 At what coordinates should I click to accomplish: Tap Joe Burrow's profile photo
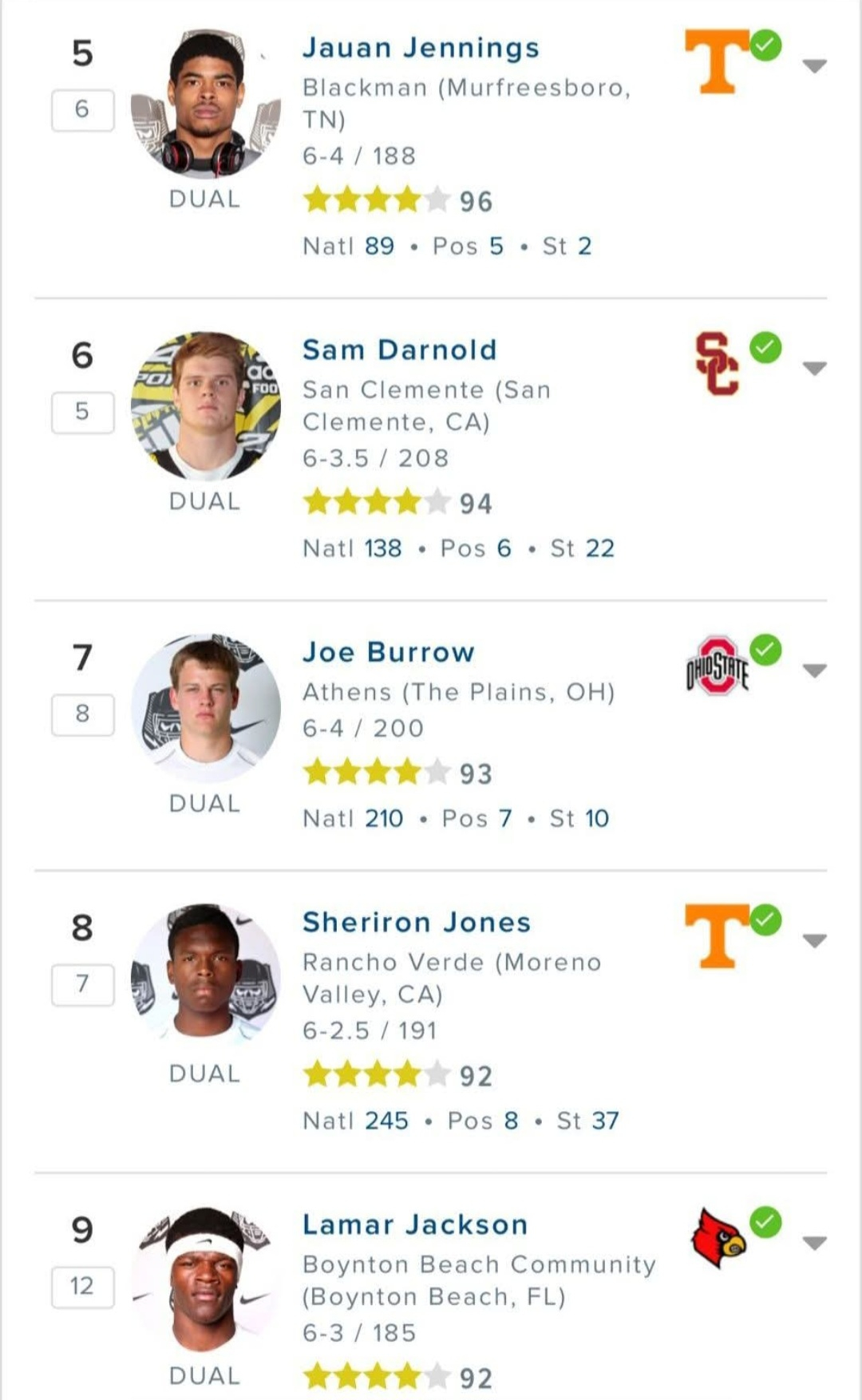point(205,708)
